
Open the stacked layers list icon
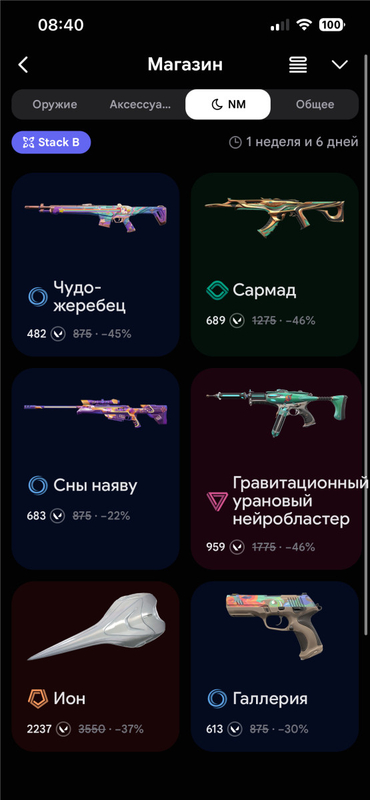[x=298, y=65]
